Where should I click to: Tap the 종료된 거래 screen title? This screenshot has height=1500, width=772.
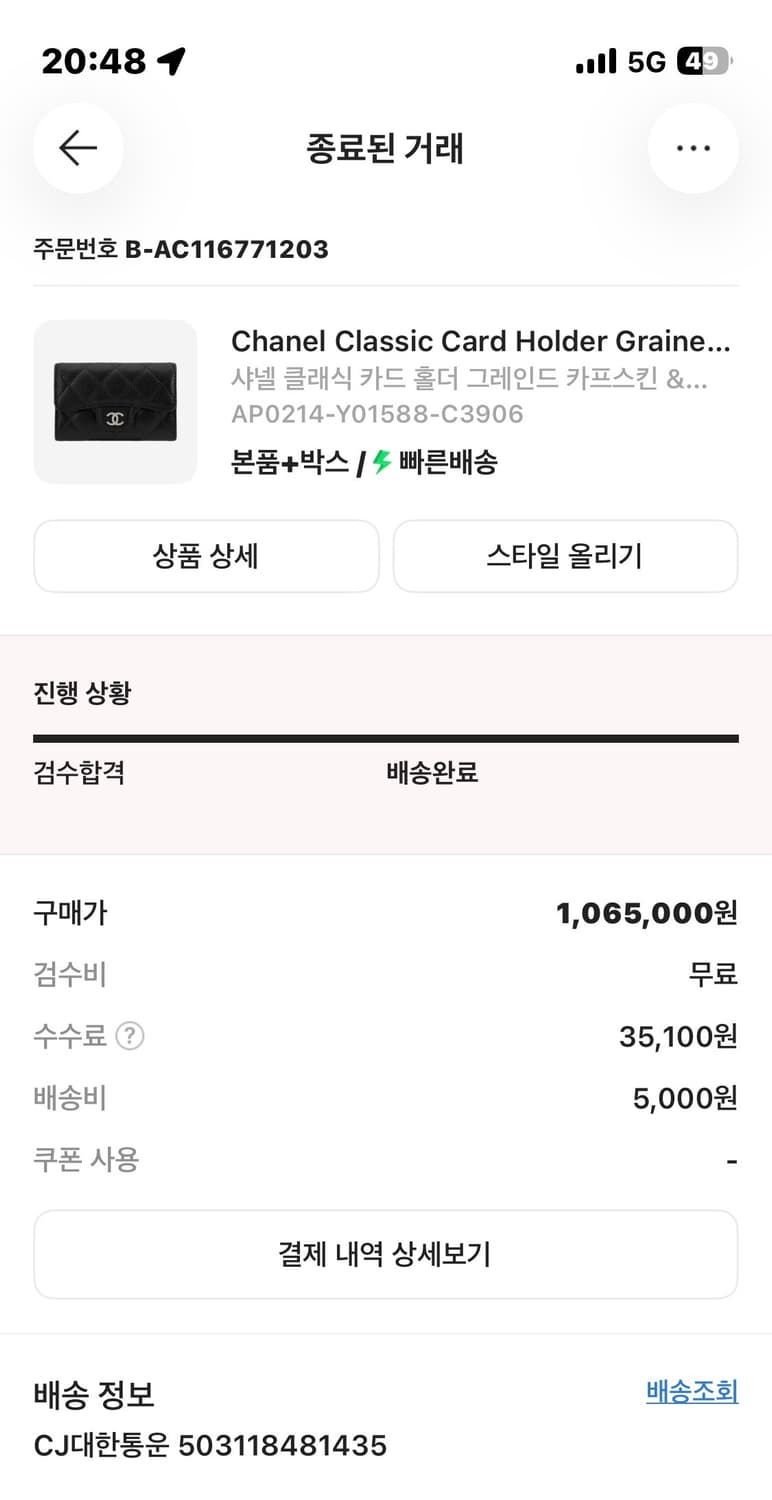(385, 148)
